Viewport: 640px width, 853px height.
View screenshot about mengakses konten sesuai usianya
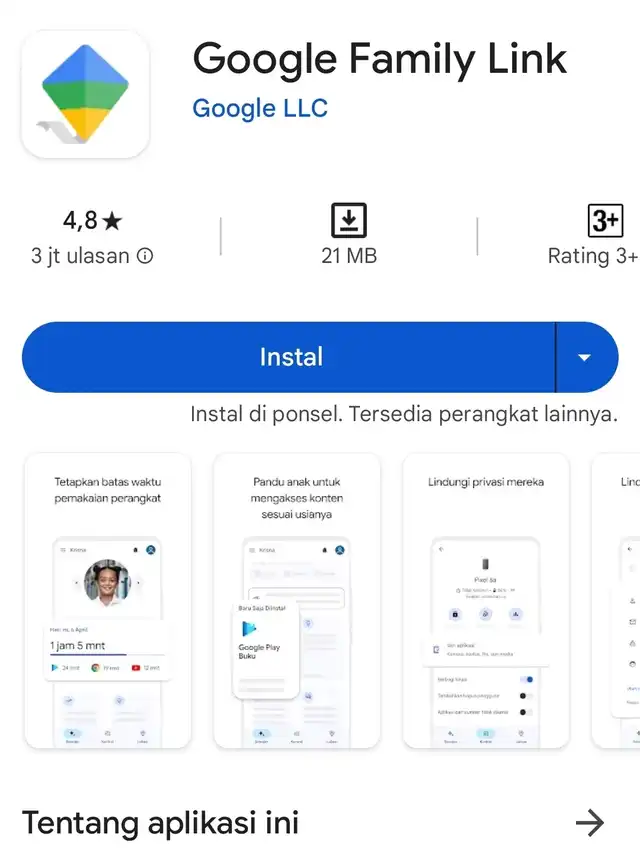click(x=297, y=600)
